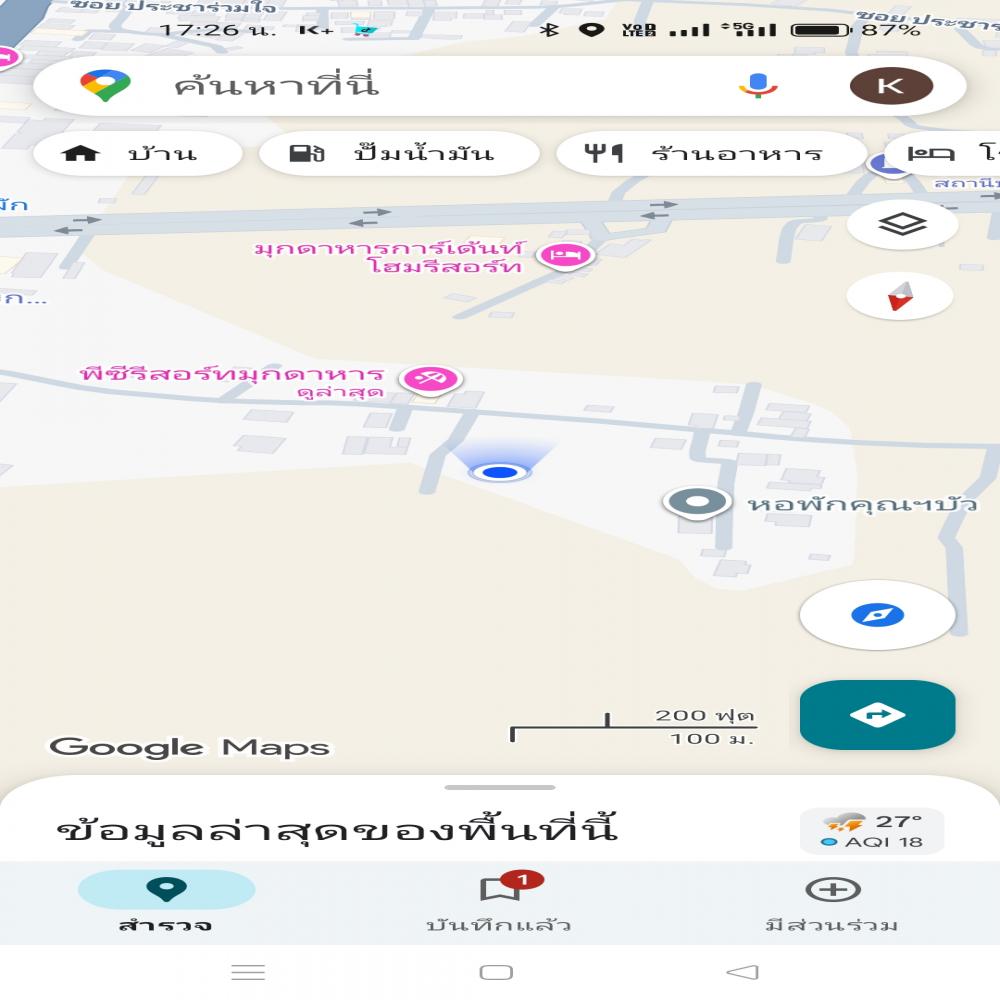Open the weather and AQI 18 chip

pos(871,831)
